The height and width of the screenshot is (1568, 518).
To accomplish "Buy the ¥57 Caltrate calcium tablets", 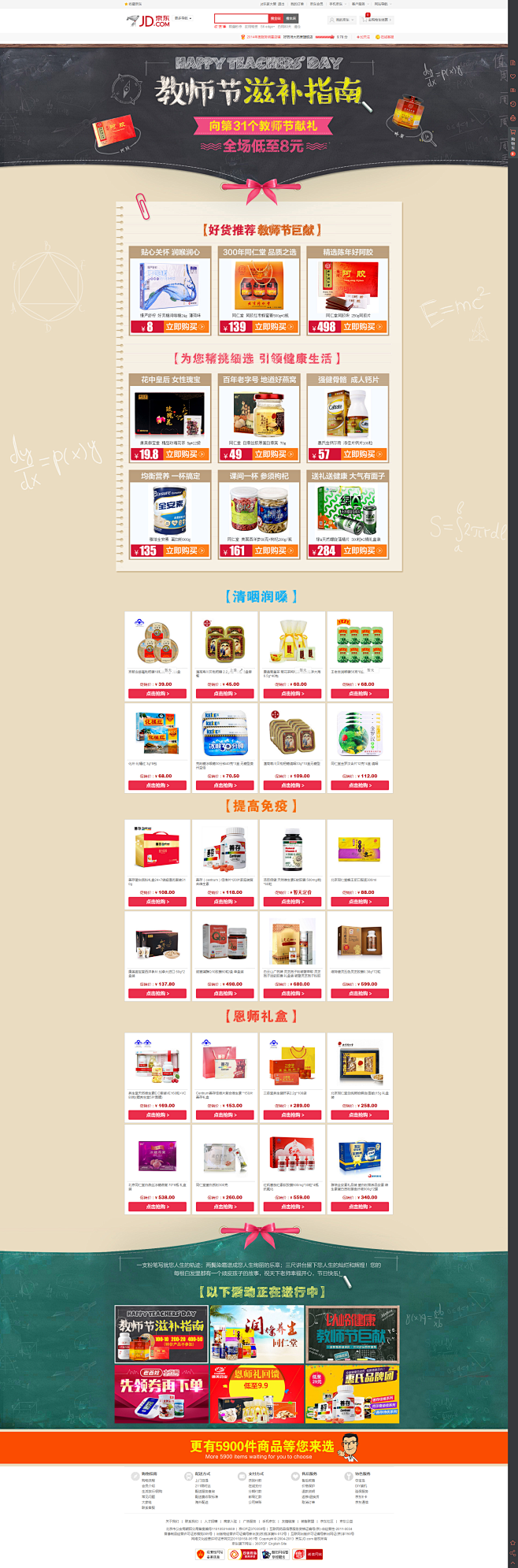I will tap(362, 454).
